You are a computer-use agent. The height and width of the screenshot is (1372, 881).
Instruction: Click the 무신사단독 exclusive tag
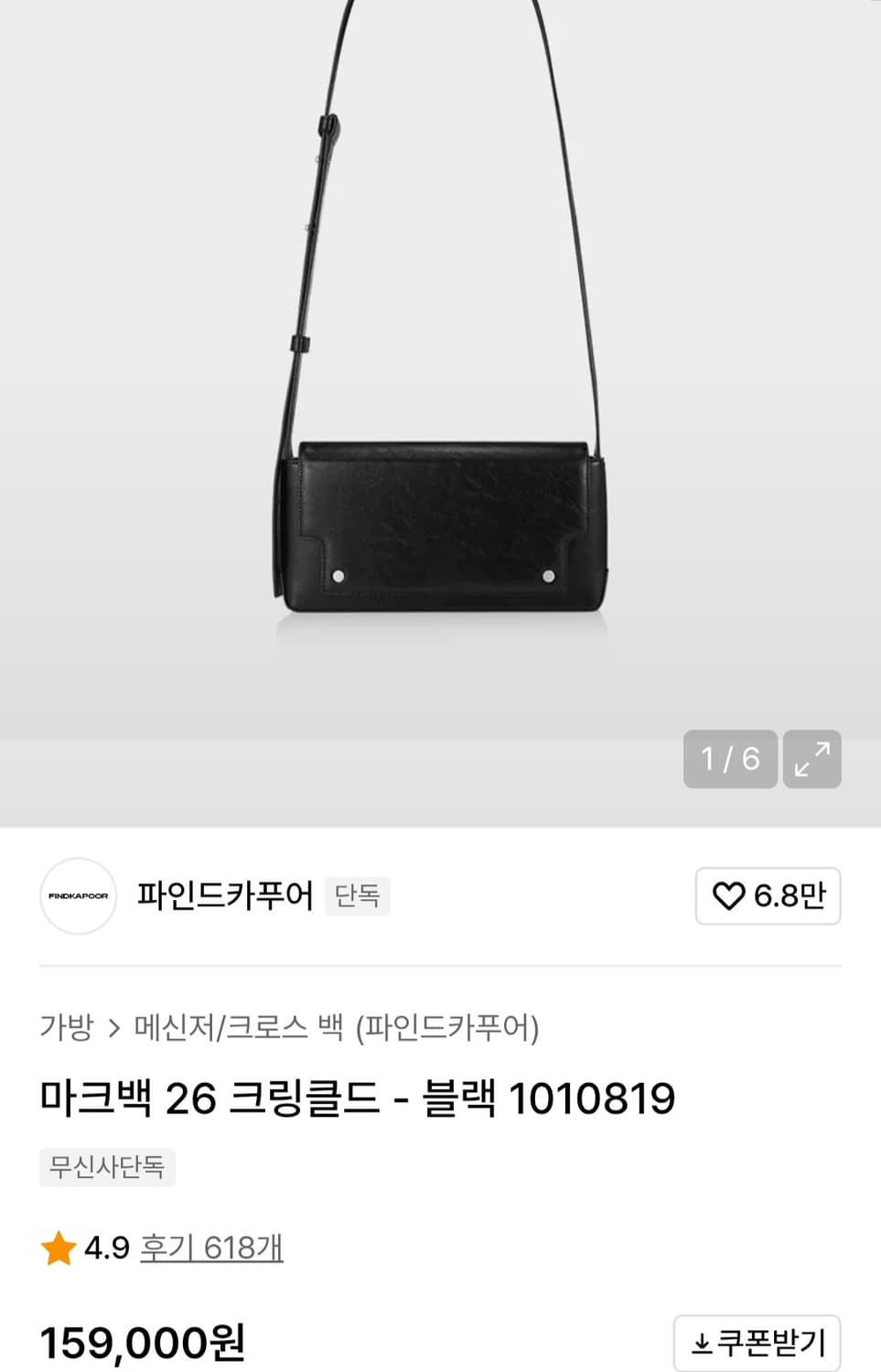tap(107, 1166)
